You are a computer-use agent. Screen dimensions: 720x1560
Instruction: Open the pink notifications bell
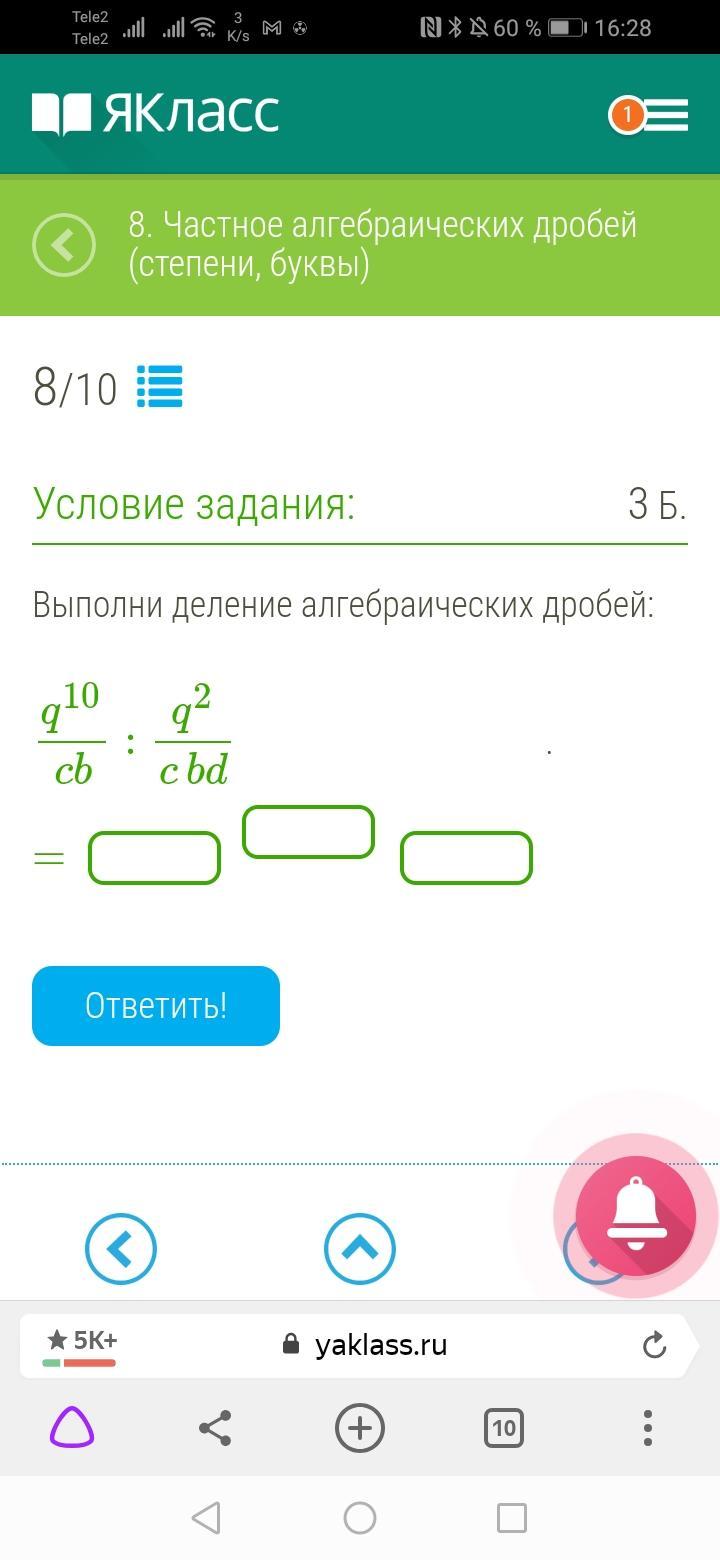coord(635,1216)
